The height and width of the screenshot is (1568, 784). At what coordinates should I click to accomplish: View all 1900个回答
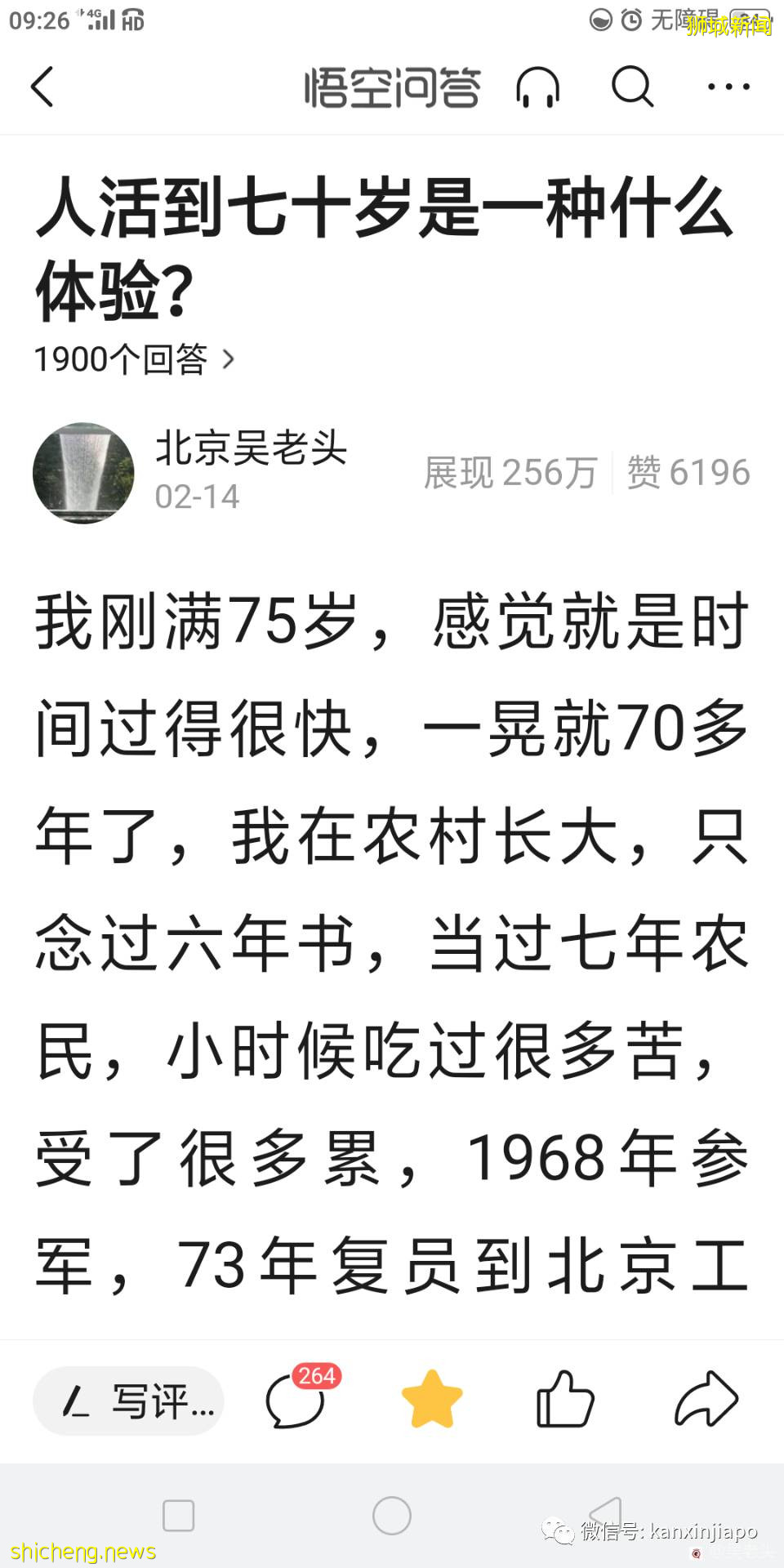135,359
